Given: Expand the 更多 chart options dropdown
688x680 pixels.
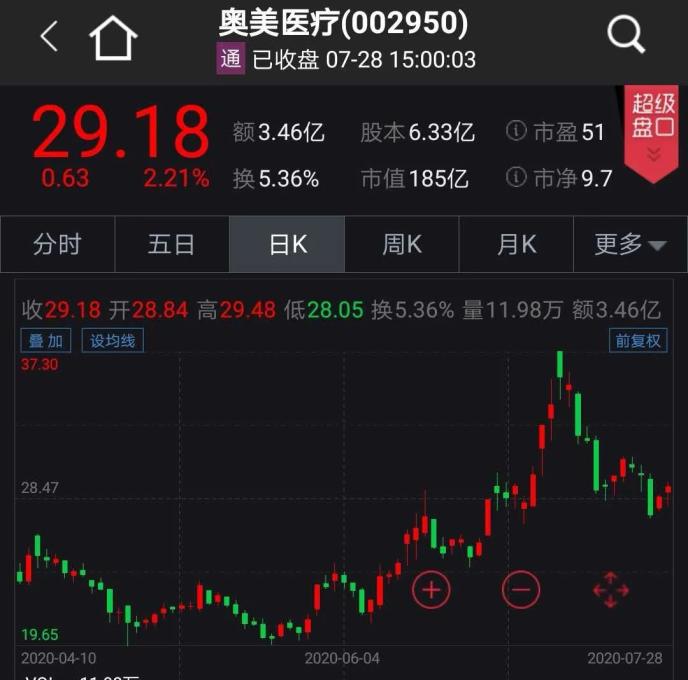Looking at the screenshot, I should coord(630,245).
